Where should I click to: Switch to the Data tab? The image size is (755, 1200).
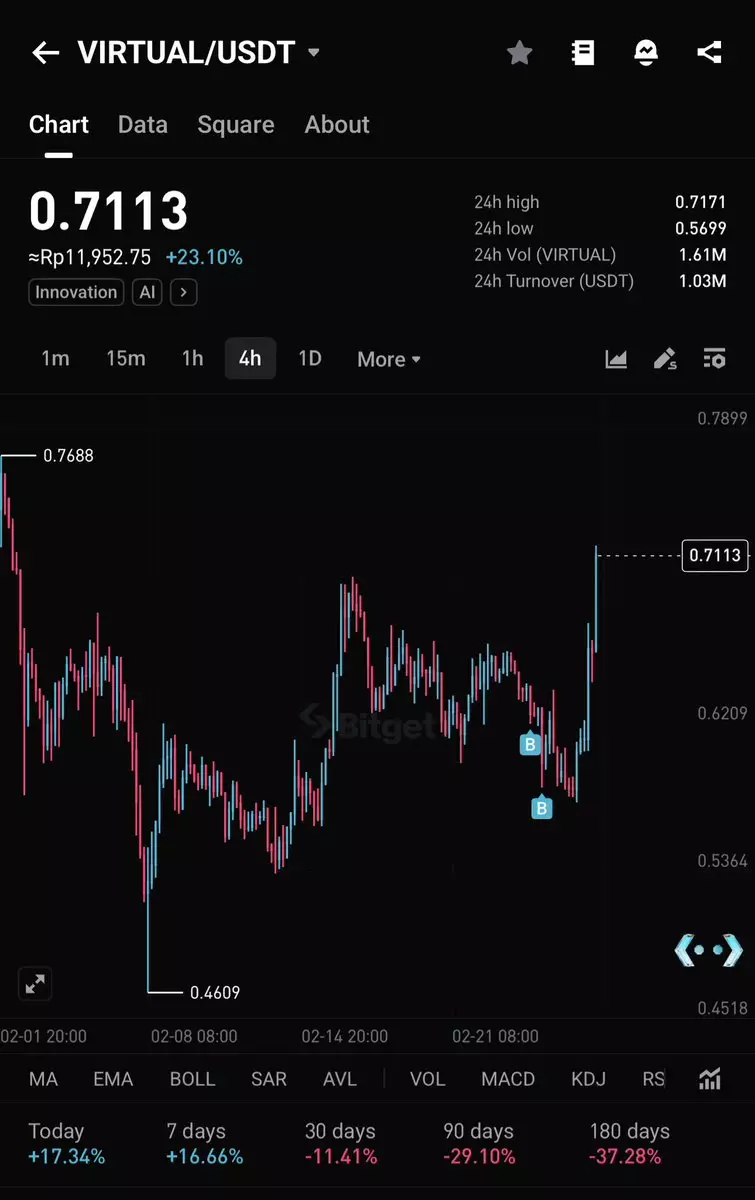pos(143,124)
